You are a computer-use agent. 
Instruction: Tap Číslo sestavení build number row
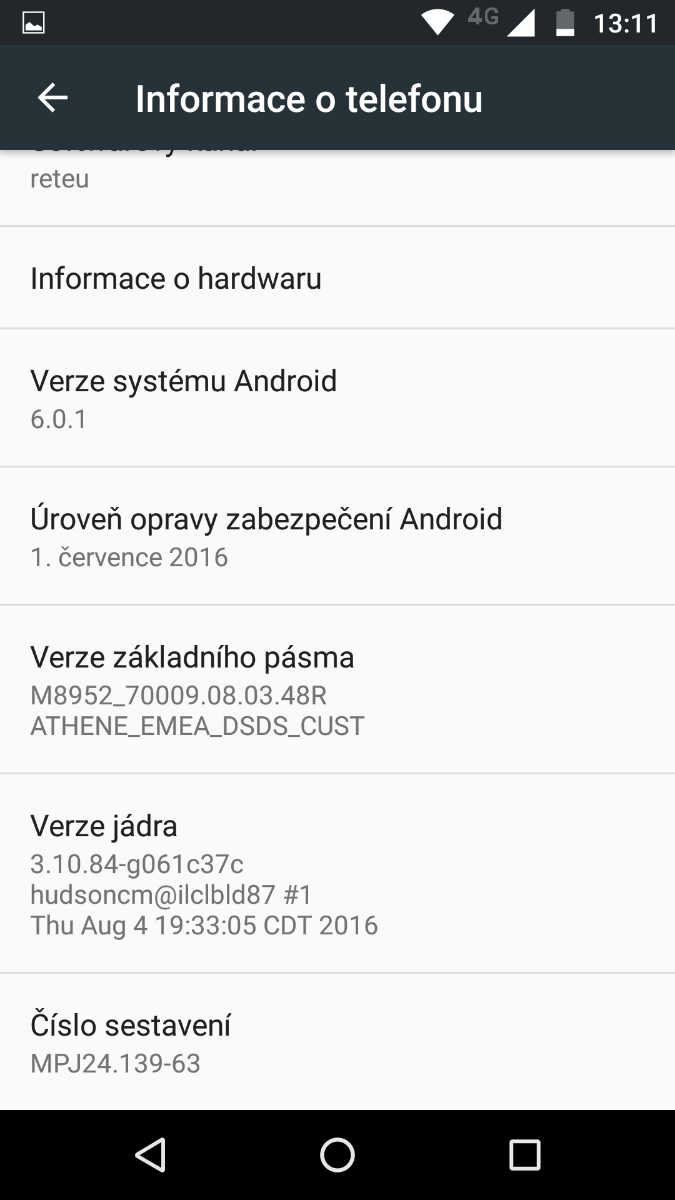[x=337, y=1042]
